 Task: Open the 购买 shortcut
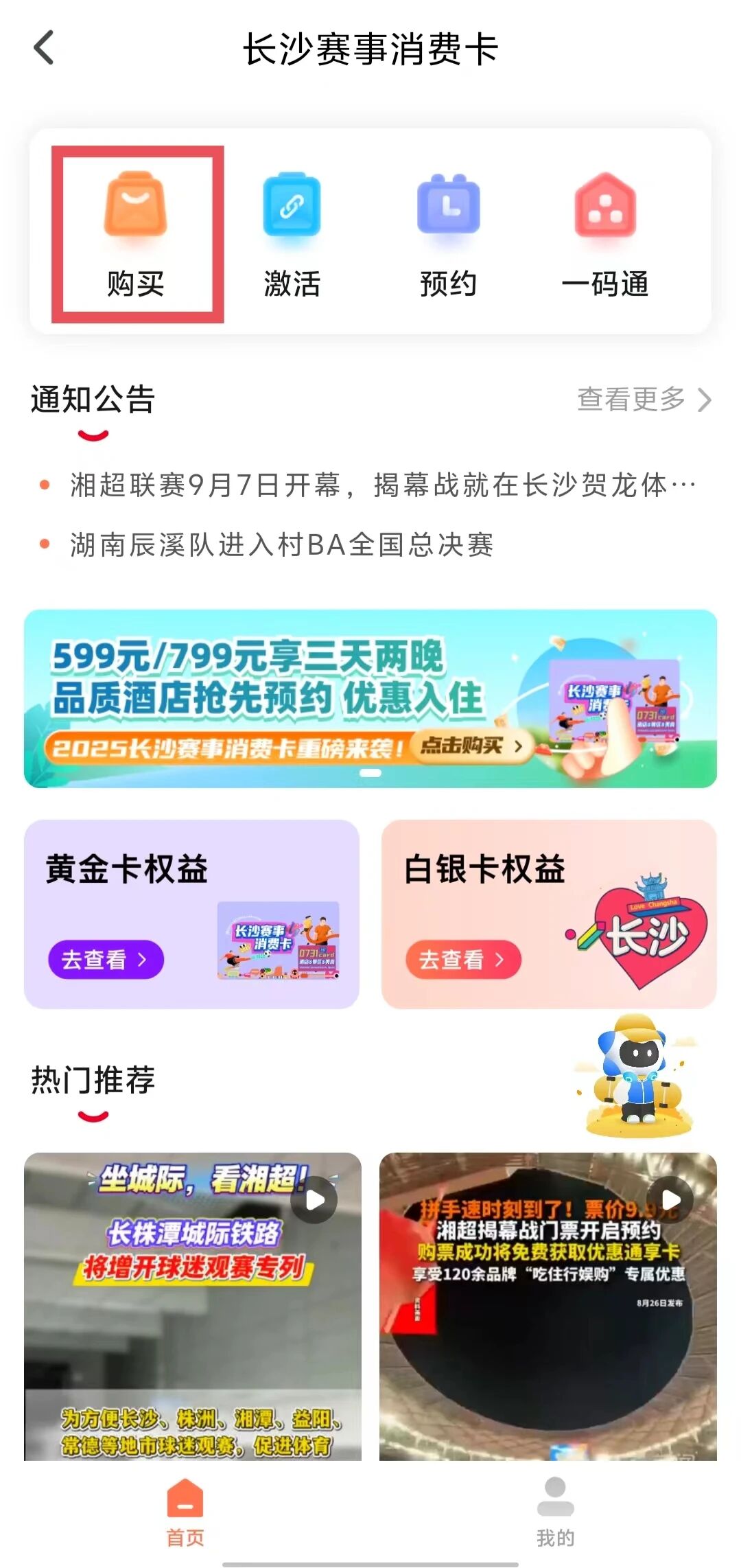(136, 235)
